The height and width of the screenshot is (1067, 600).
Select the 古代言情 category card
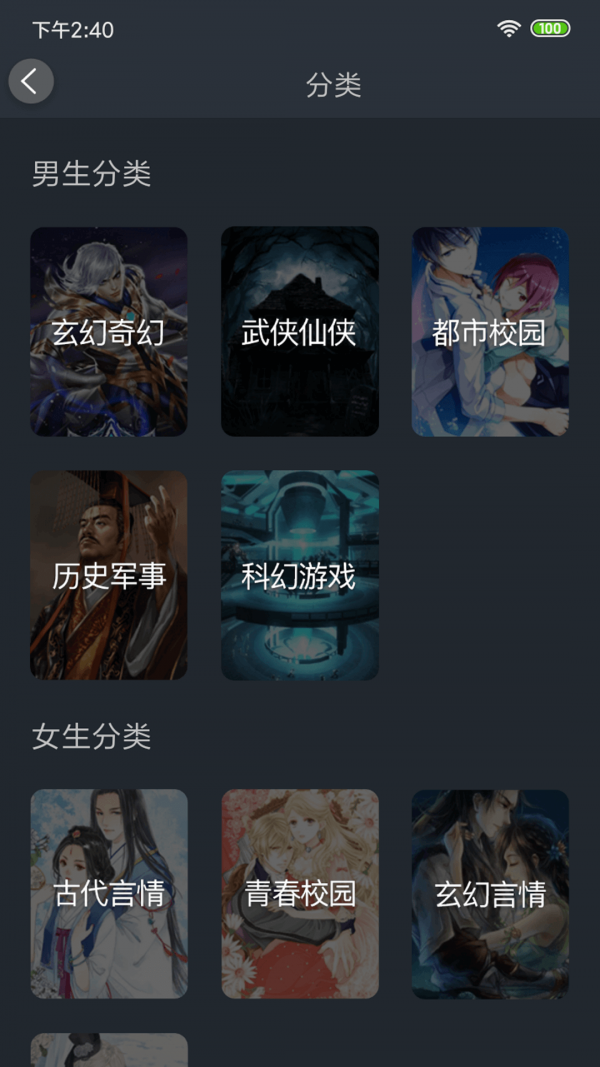pyautogui.click(x=109, y=893)
